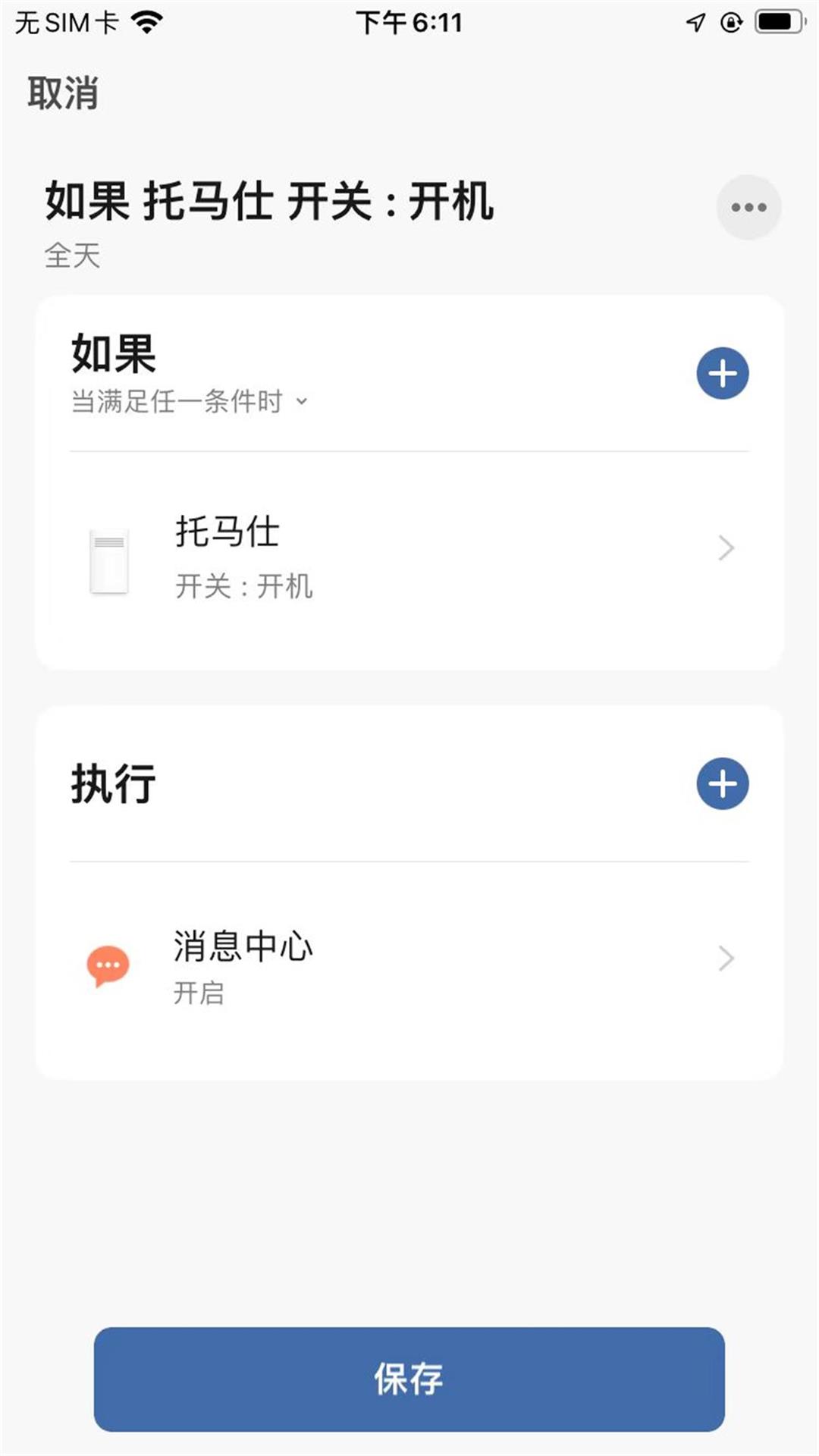Enable the 开启 message action state

pos(199,996)
